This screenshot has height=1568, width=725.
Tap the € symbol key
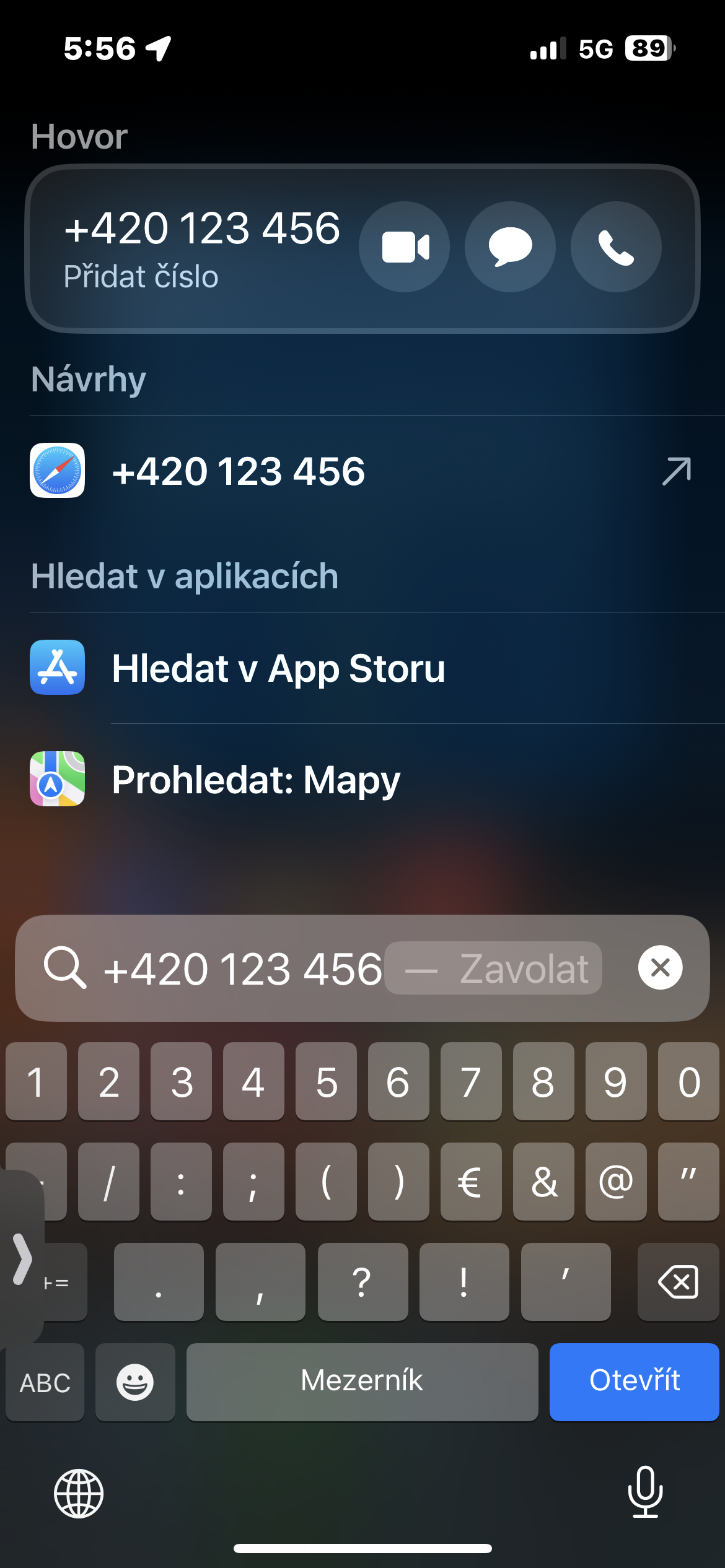(470, 1182)
